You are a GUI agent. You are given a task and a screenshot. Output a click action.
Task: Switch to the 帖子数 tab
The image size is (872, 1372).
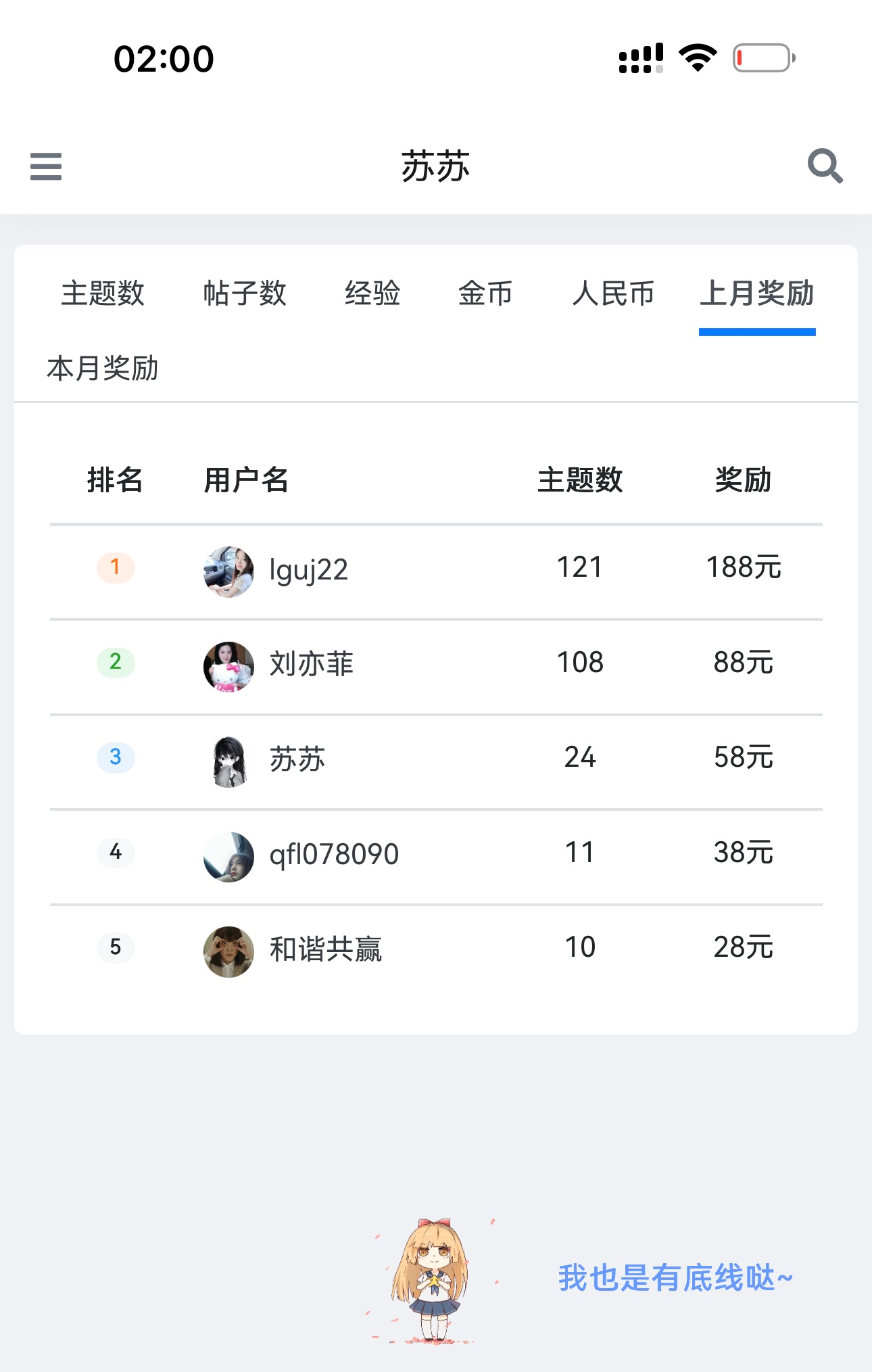pos(245,293)
